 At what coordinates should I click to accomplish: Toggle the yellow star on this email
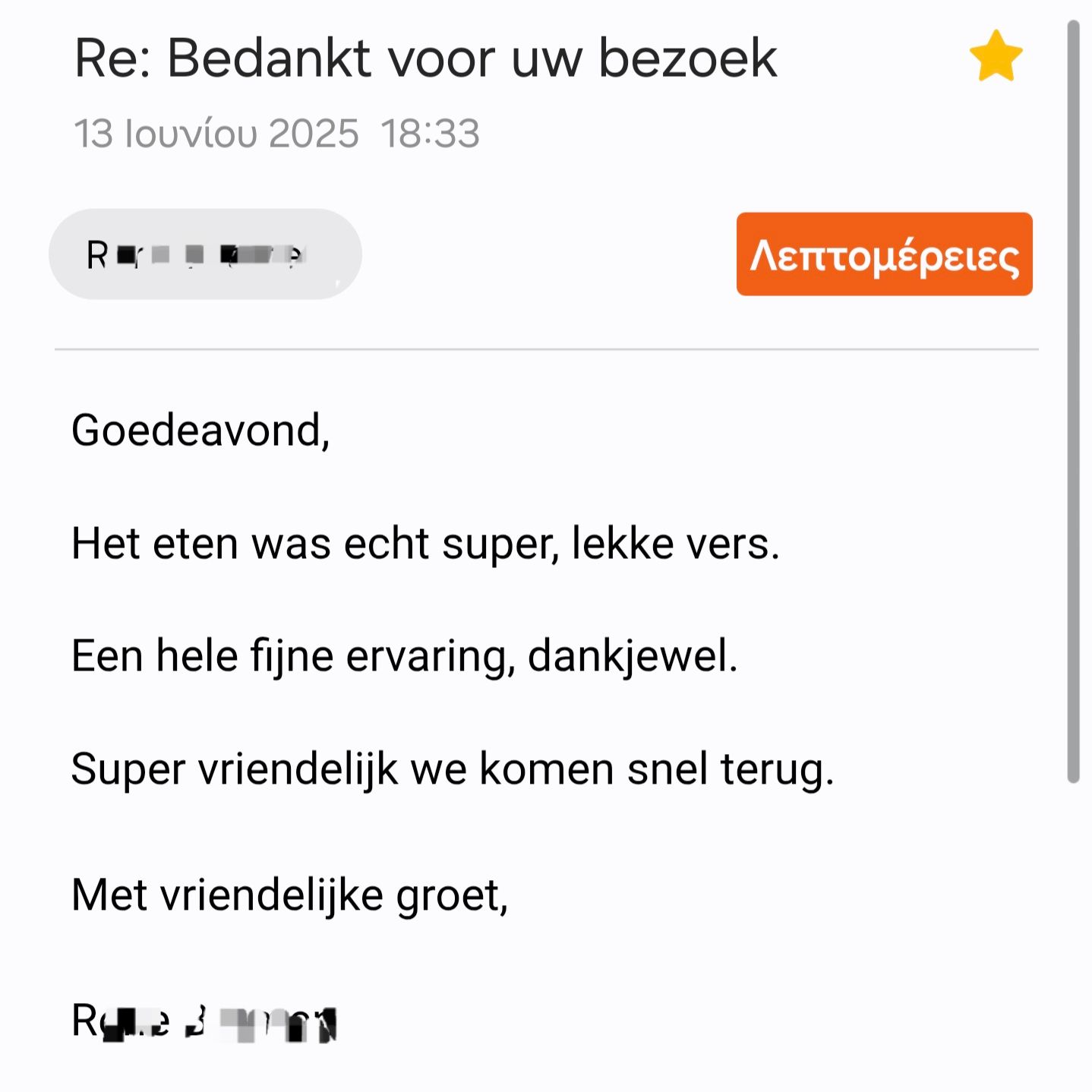tap(996, 57)
